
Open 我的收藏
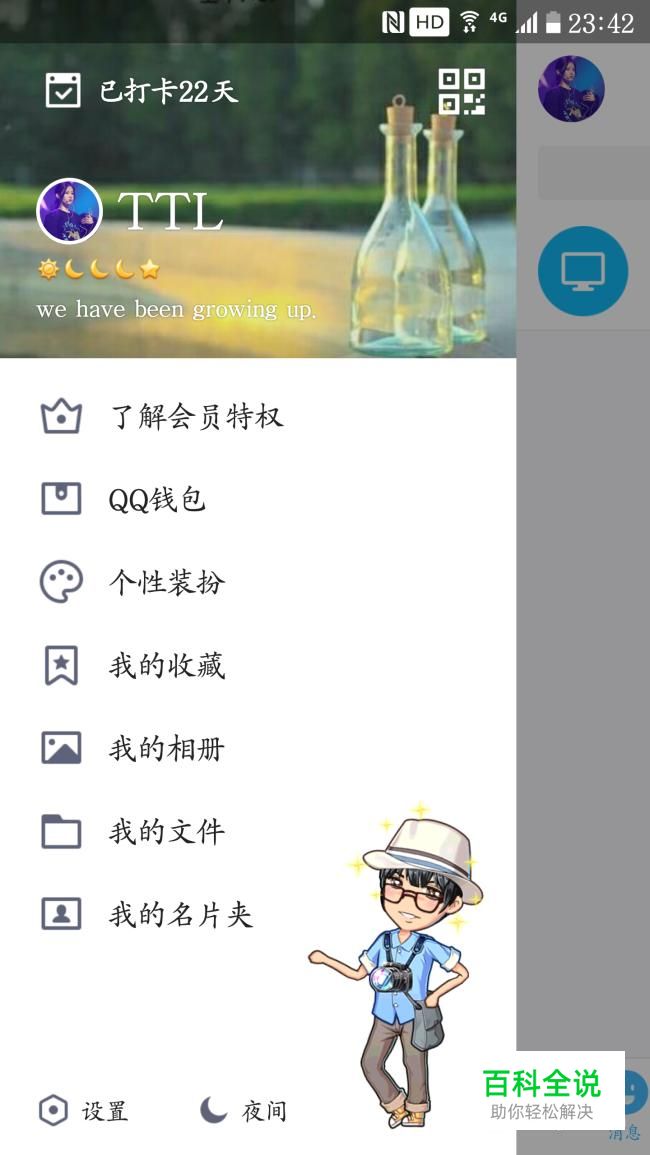(166, 665)
